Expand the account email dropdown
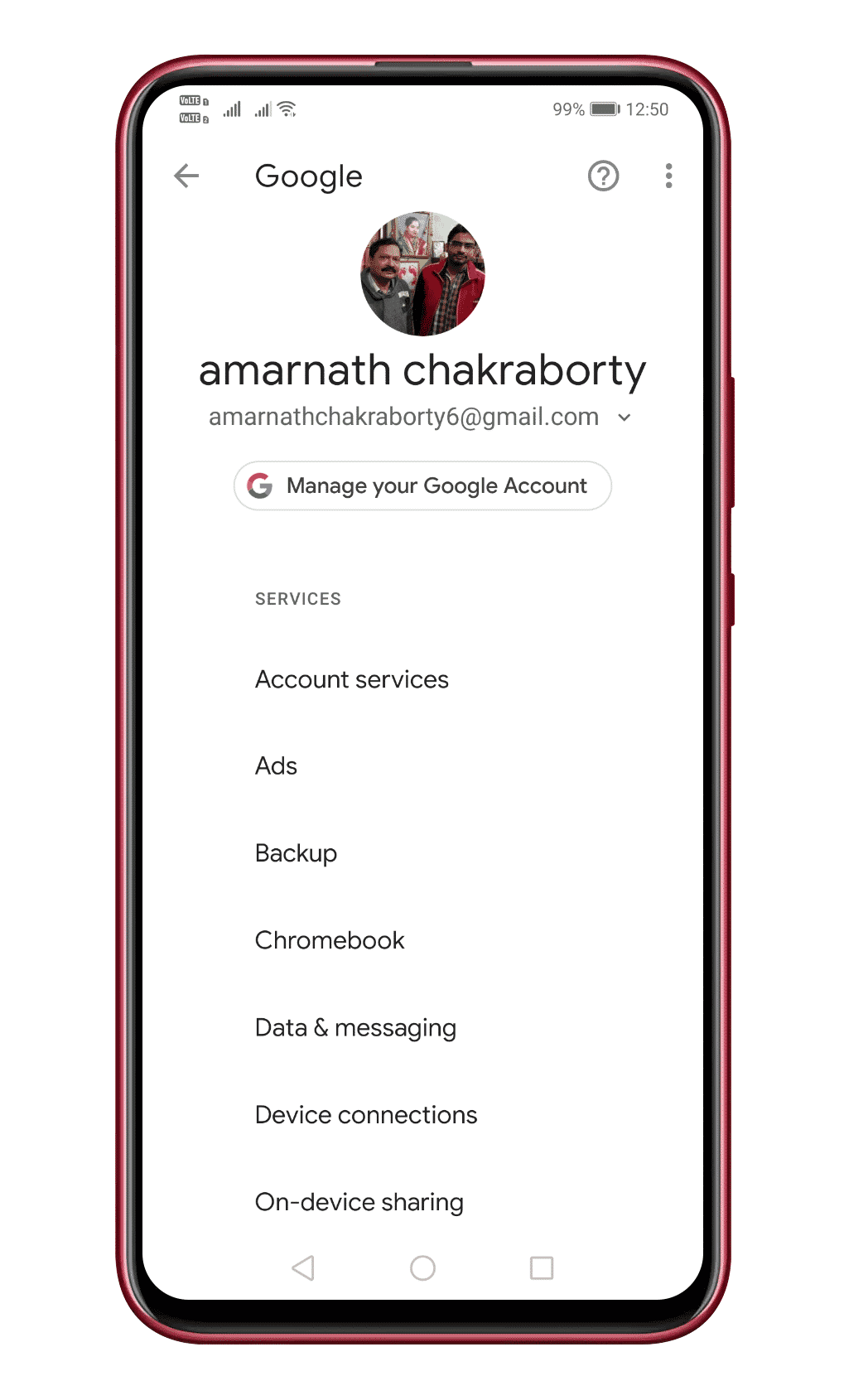Screen dimensions: 844x1400 tap(625, 418)
